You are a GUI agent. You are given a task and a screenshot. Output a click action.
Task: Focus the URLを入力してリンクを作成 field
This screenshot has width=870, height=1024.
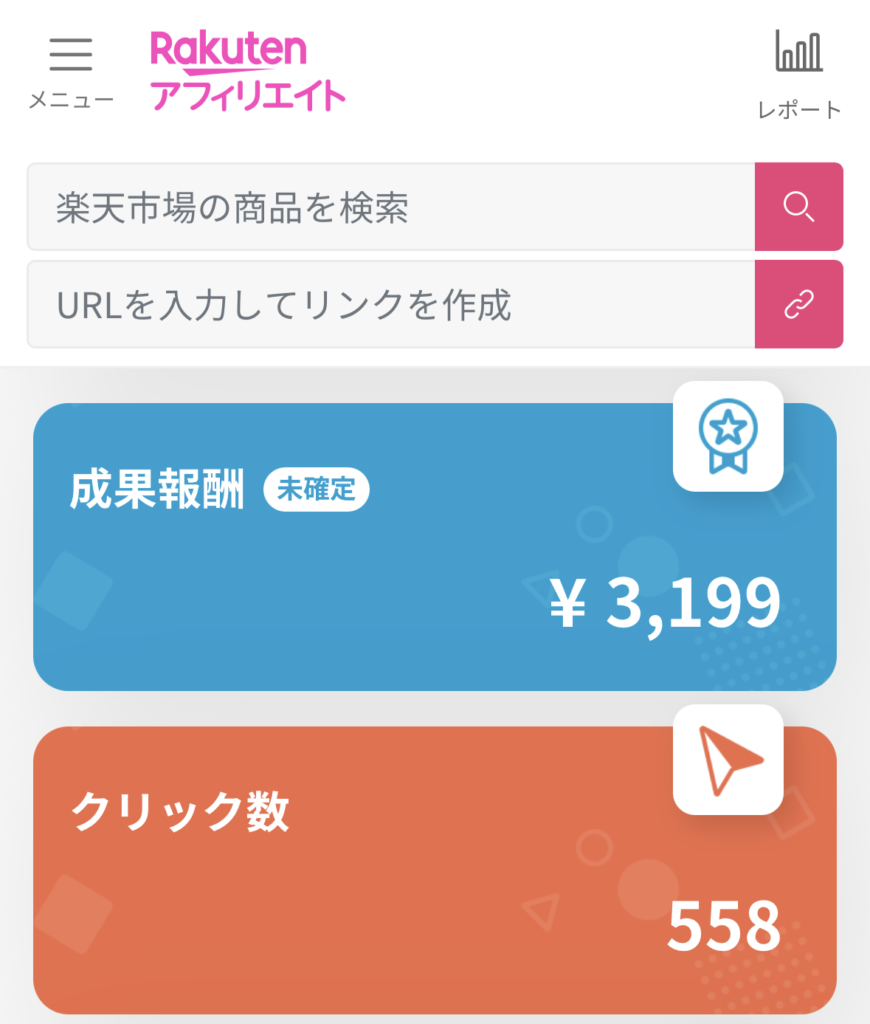390,304
